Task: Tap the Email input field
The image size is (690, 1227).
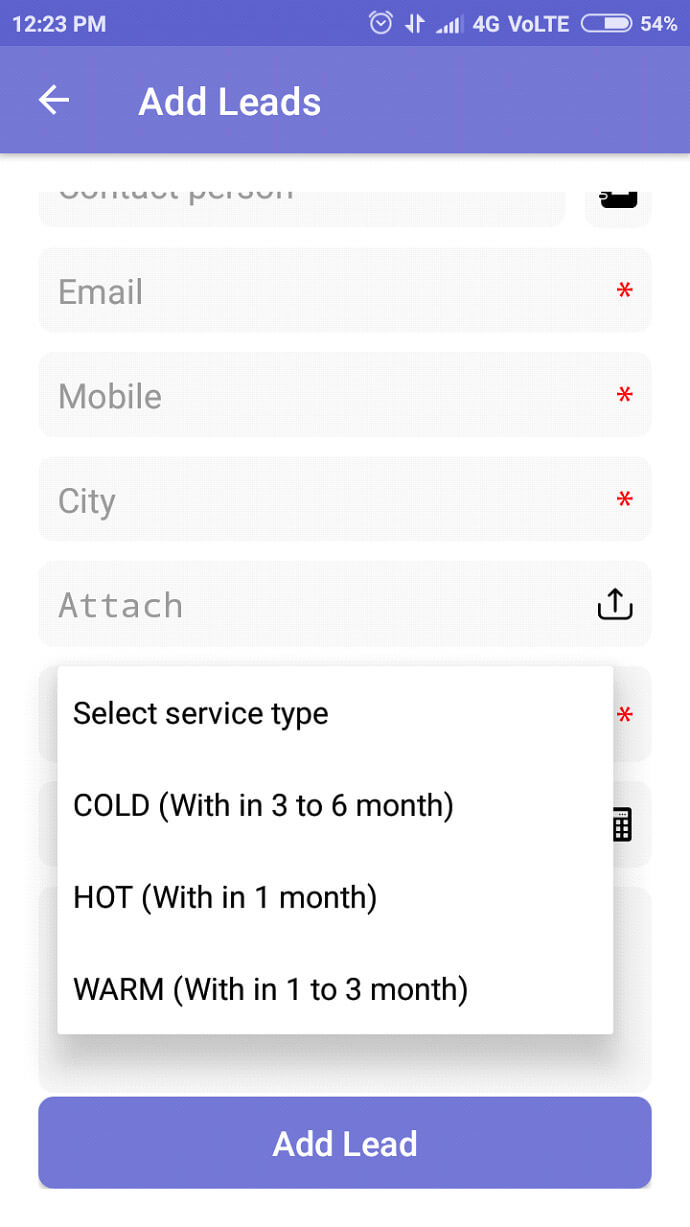Action: 345,291
